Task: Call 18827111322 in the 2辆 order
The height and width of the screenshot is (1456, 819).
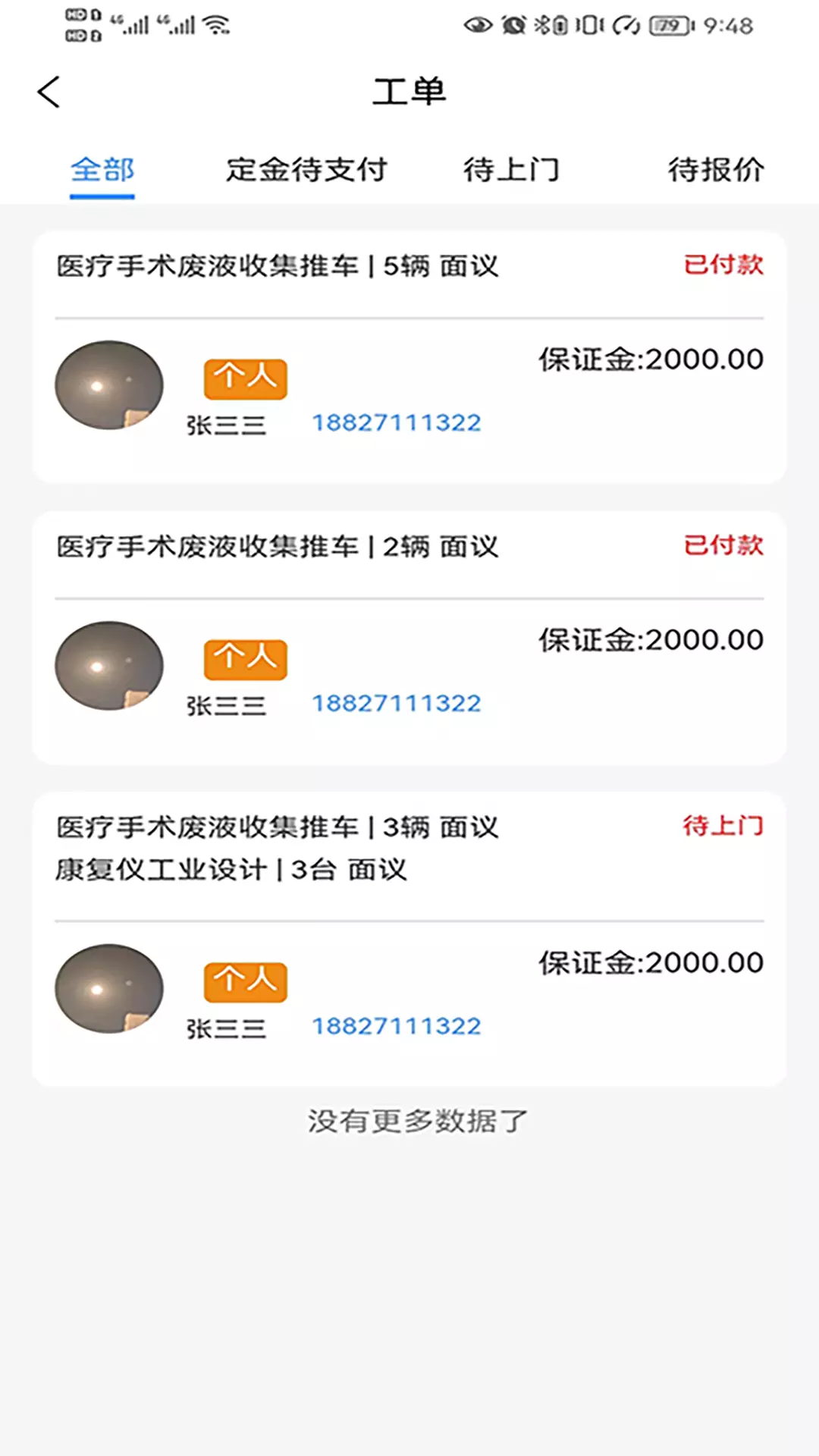Action: [x=397, y=704]
